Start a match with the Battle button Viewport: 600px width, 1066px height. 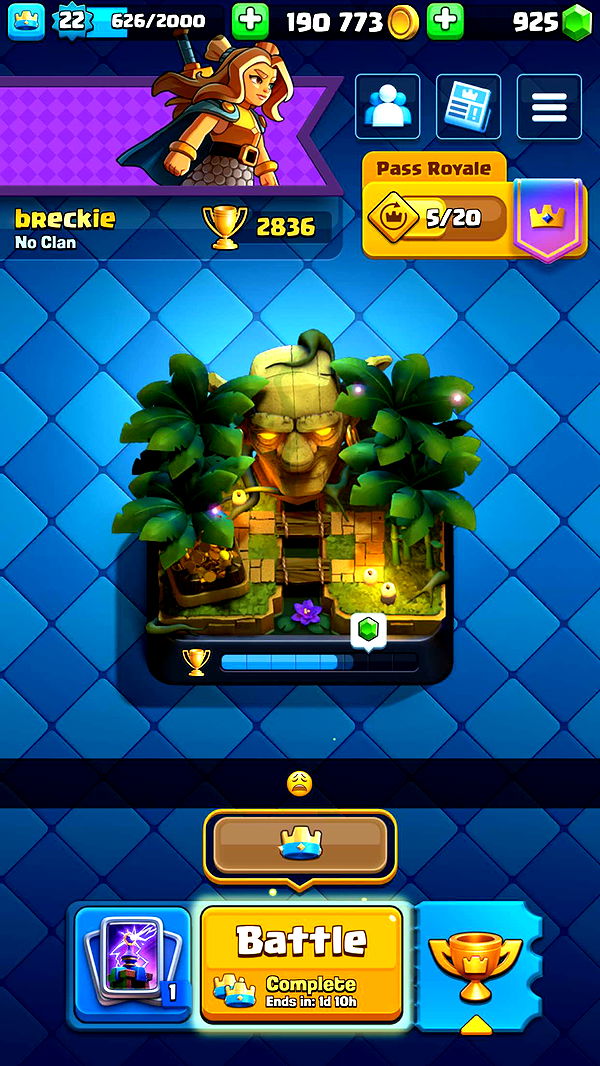(x=301, y=963)
